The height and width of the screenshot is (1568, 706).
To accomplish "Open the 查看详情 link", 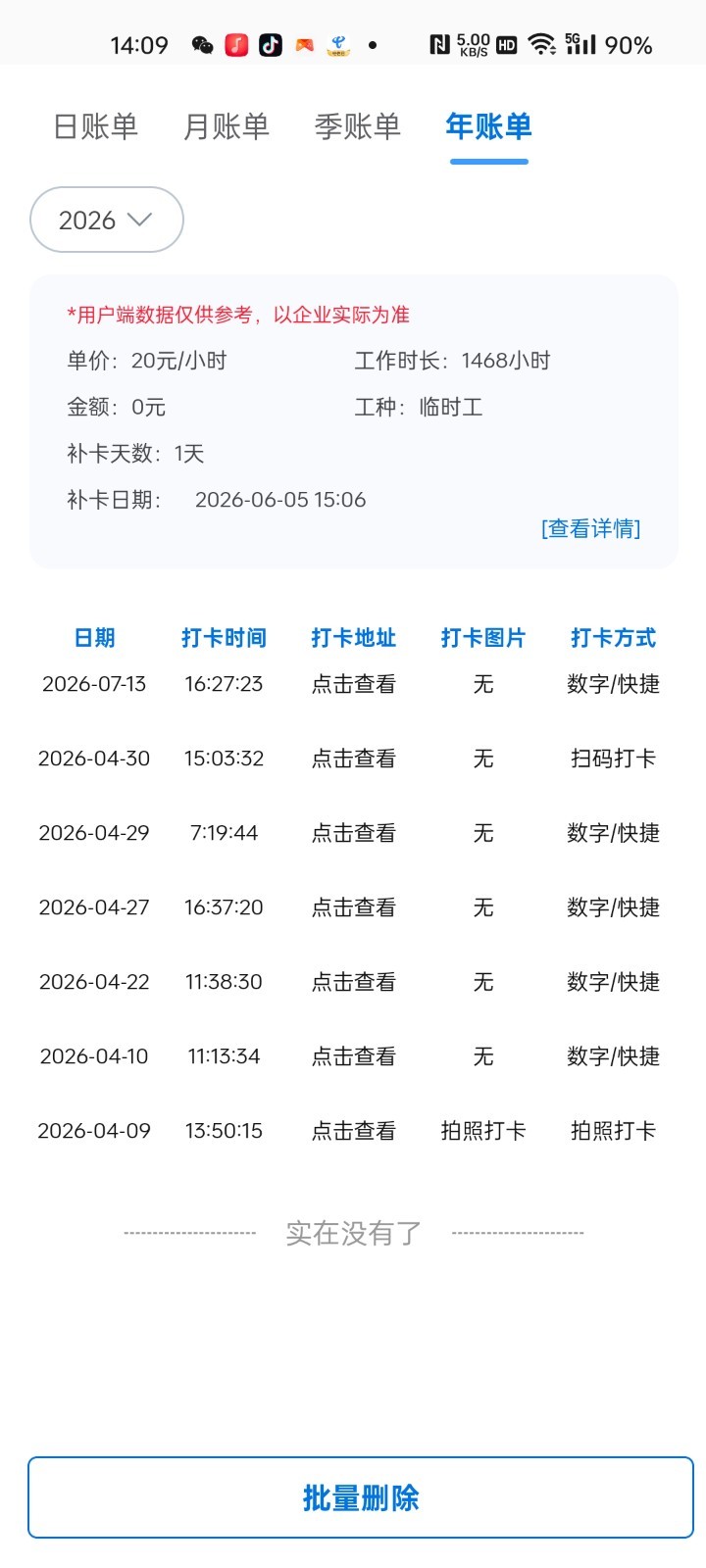I will point(590,528).
